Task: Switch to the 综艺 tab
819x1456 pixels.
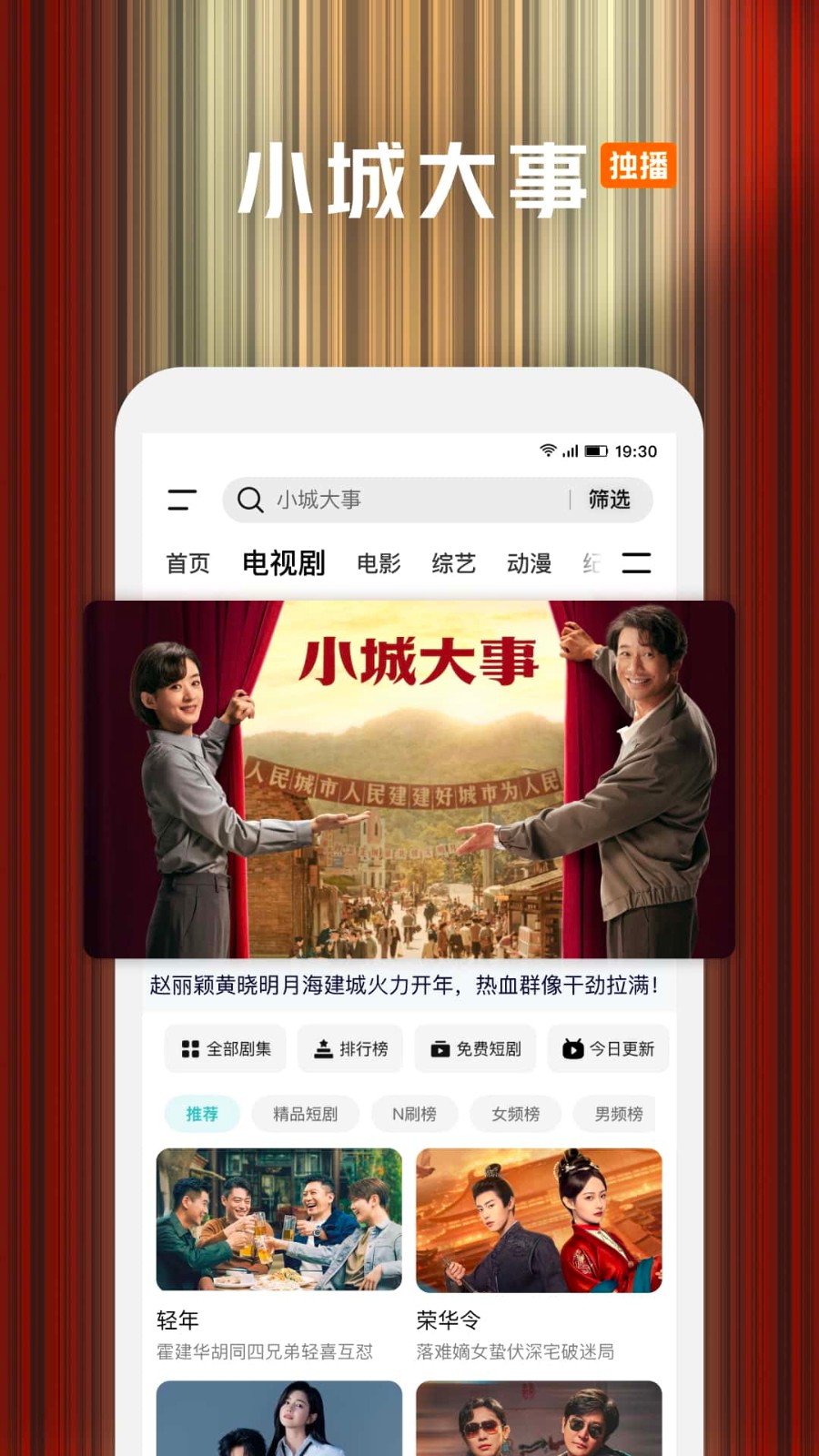Action: (452, 563)
